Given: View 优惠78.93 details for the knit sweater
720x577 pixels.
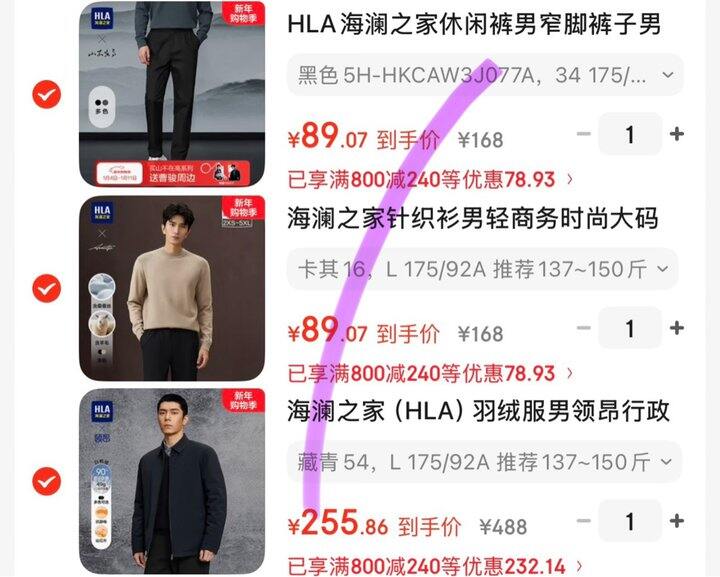Looking at the screenshot, I should pos(431,373).
